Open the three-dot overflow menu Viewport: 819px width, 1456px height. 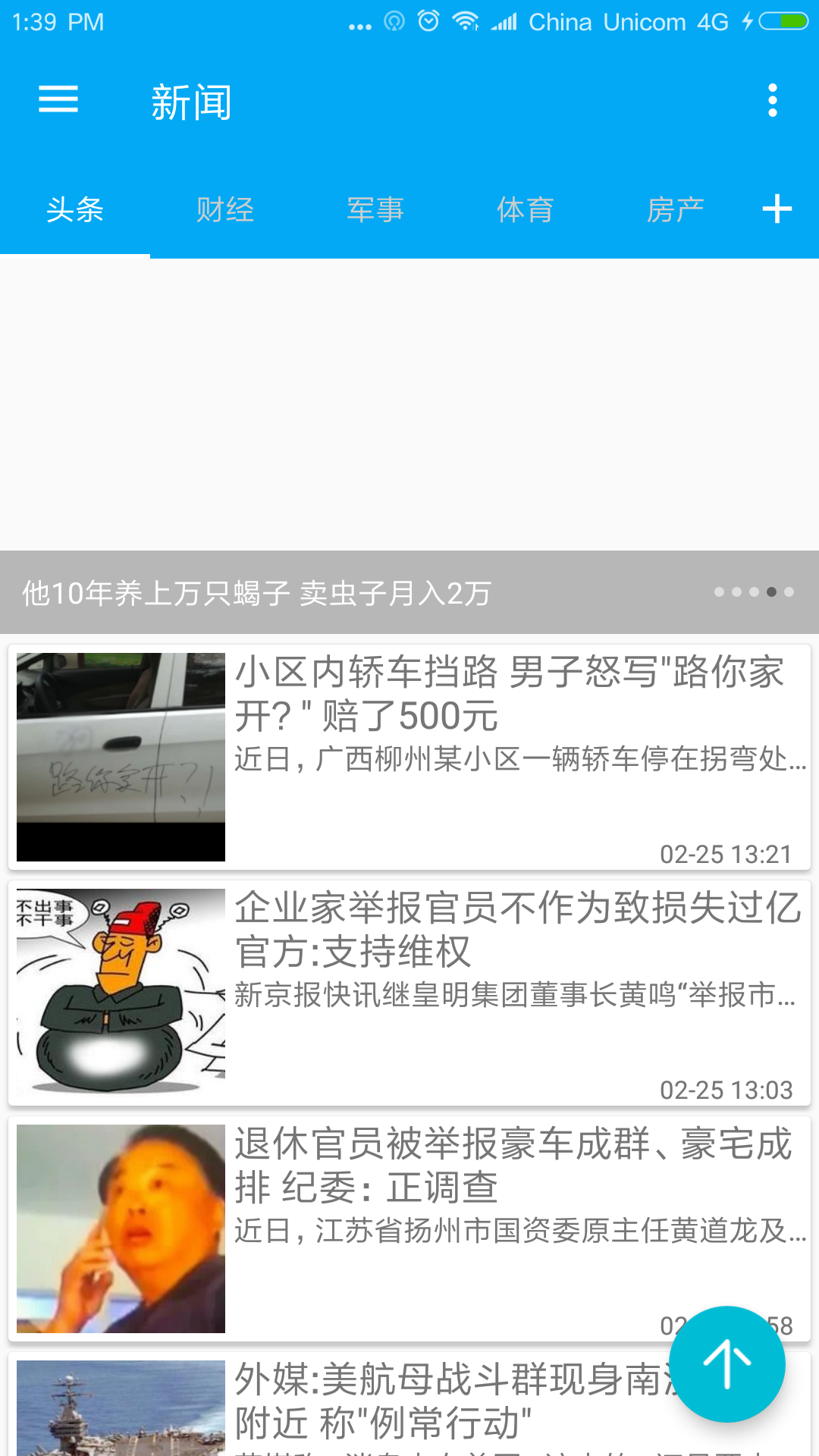point(772,100)
